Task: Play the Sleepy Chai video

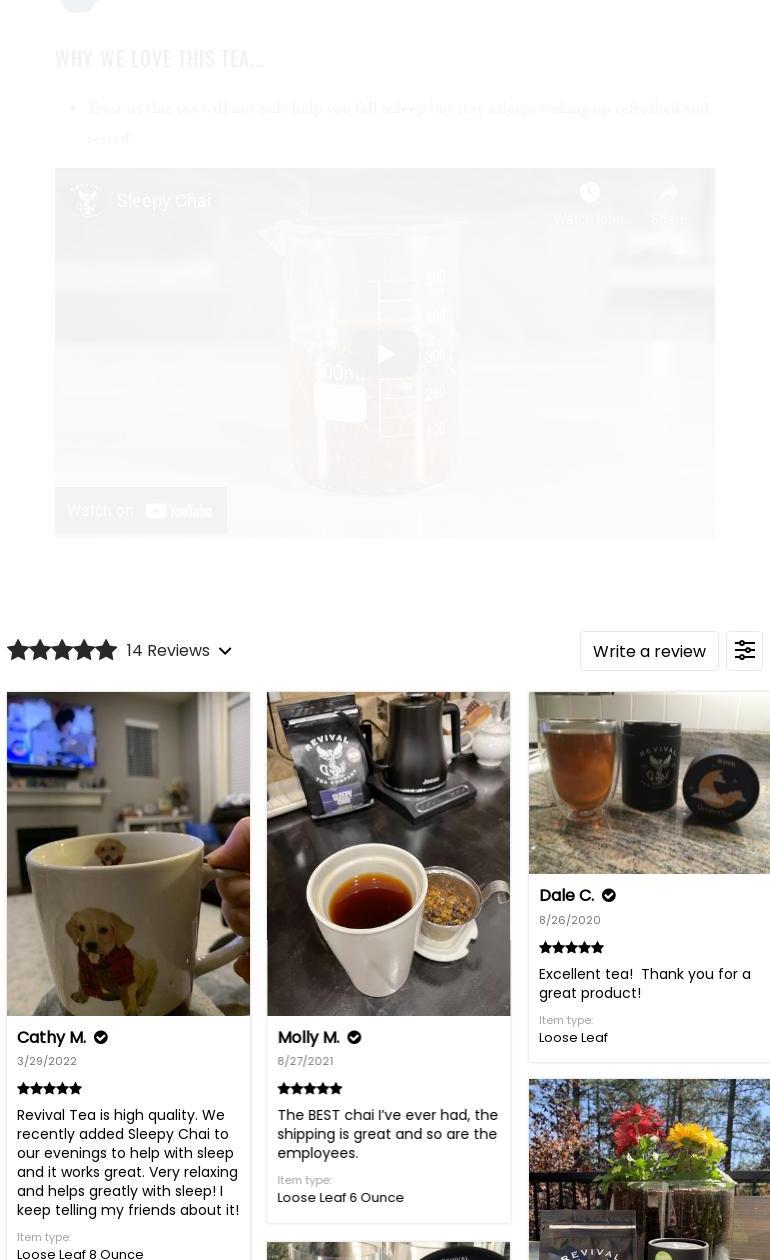Action: click(384, 354)
